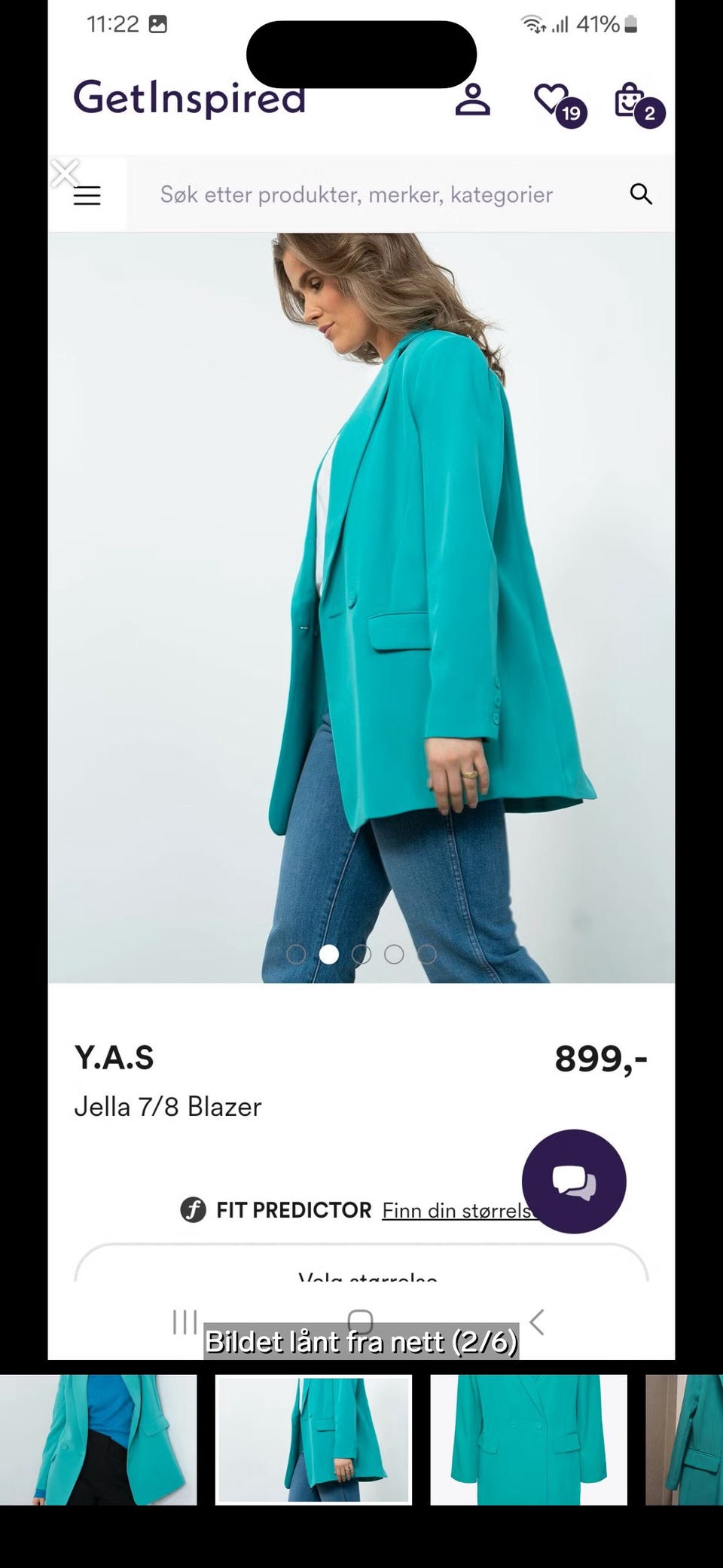Open thumbnail of flat-lay turquoise blazer
The image size is (723, 1568).
click(529, 1440)
